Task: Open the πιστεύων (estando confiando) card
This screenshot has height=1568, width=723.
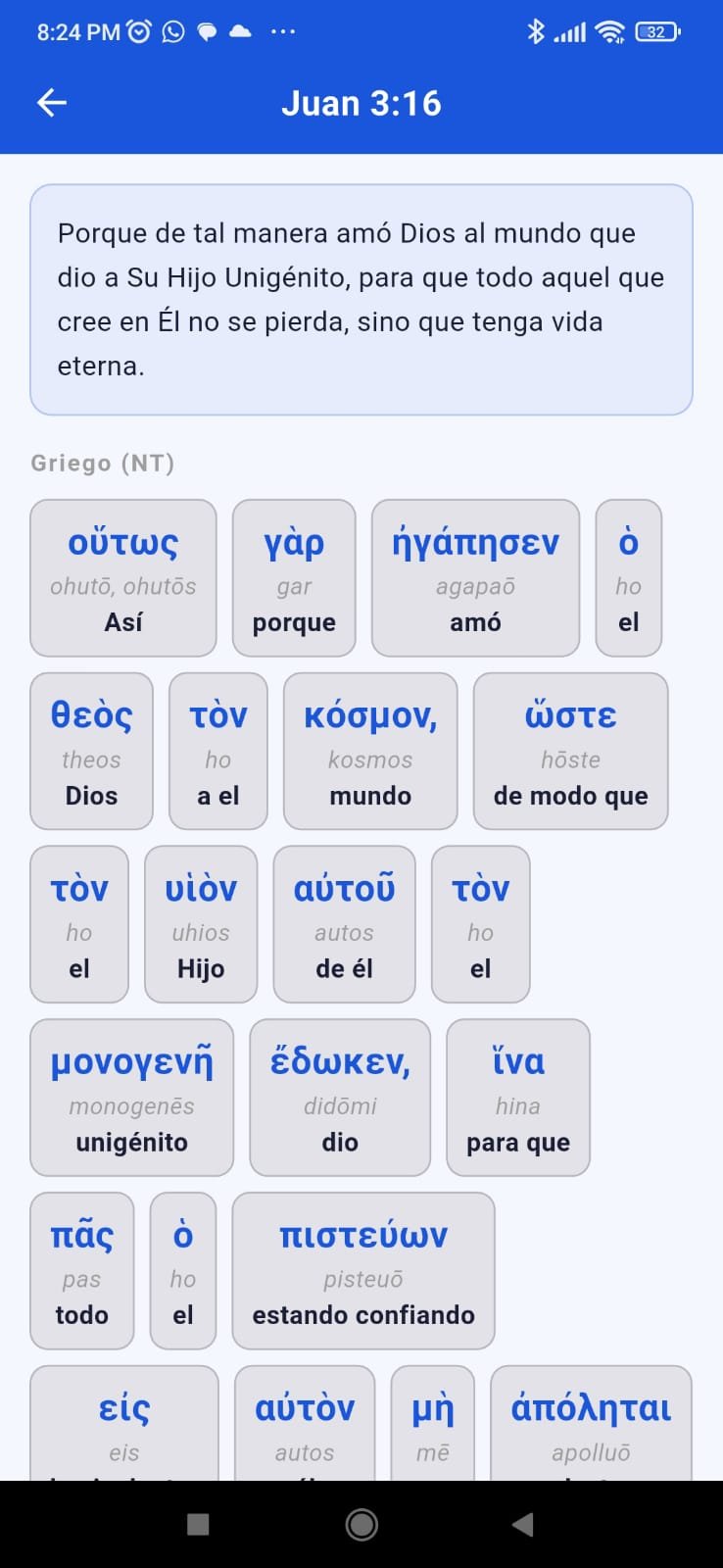Action: pyautogui.click(x=363, y=1271)
